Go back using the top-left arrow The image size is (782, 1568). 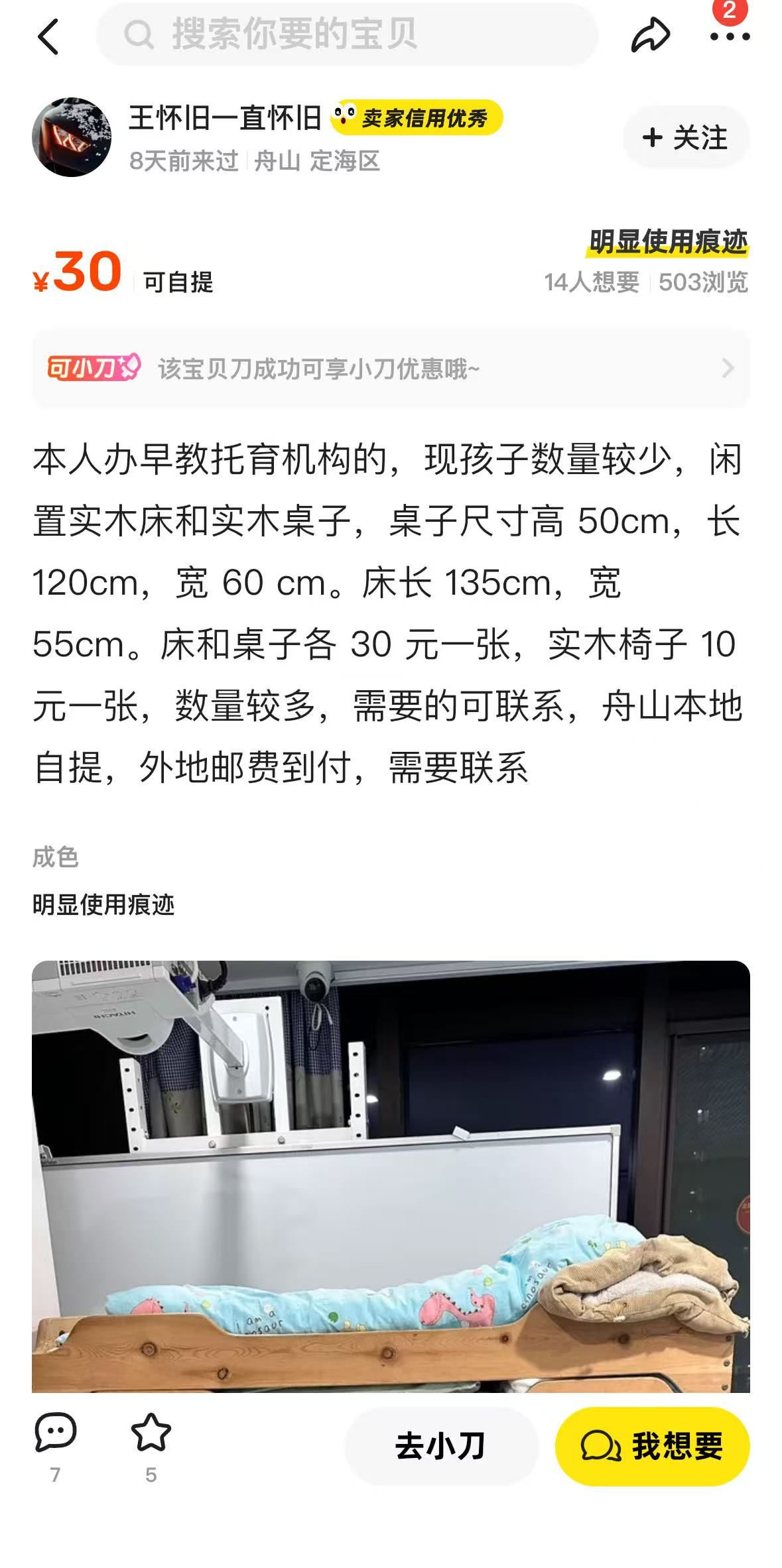tap(48, 36)
